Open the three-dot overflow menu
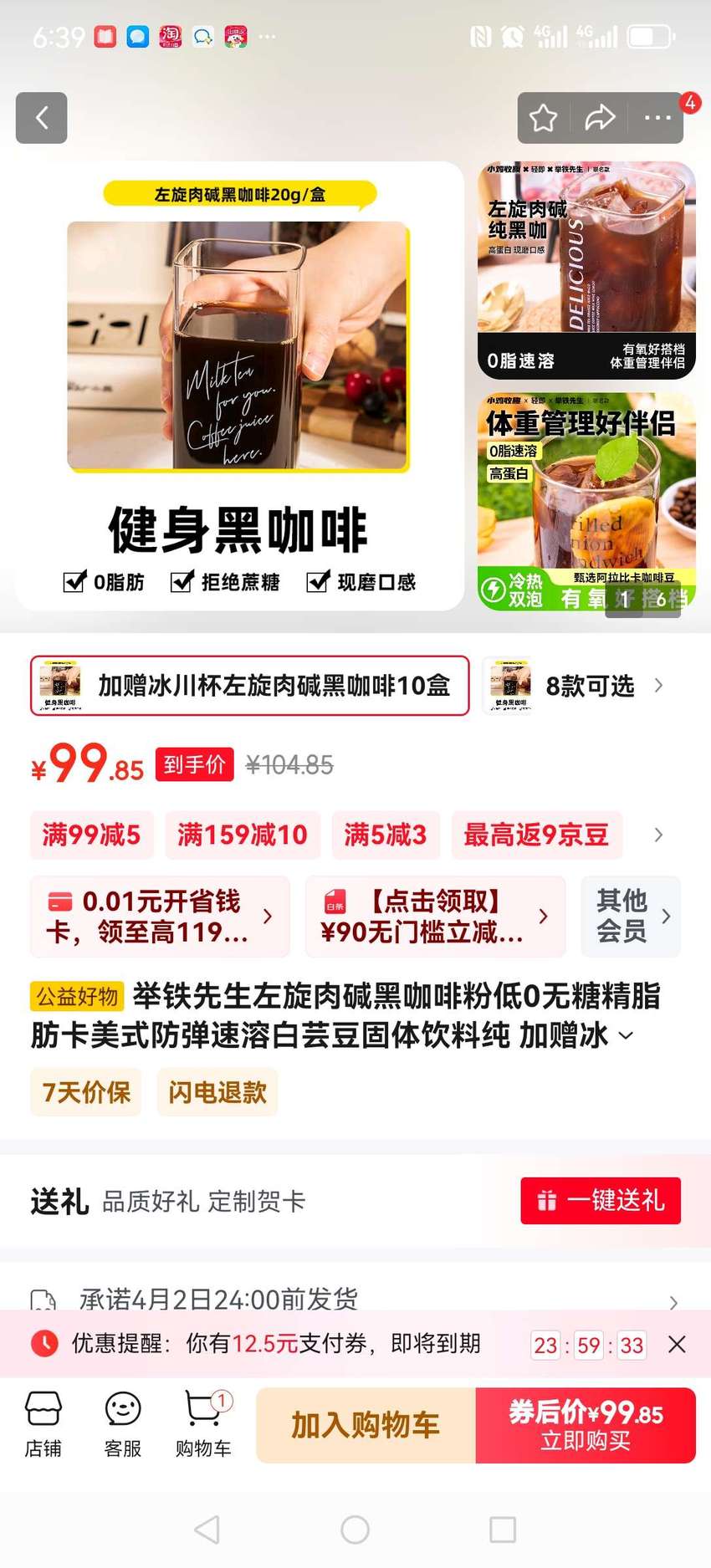The height and width of the screenshot is (1568, 711). coord(657,118)
